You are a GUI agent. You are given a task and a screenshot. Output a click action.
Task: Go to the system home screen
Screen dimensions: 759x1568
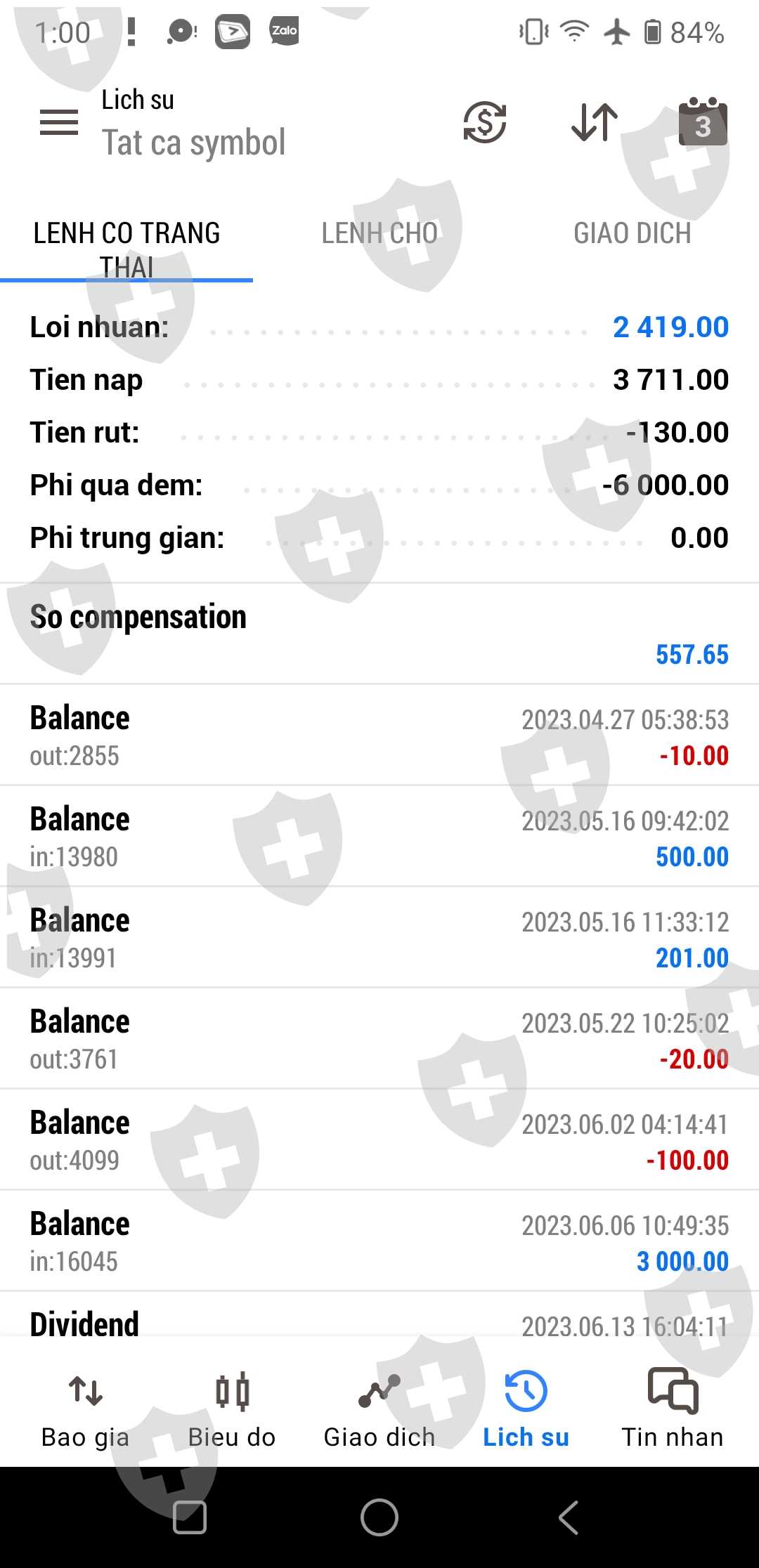pyautogui.click(x=379, y=1517)
